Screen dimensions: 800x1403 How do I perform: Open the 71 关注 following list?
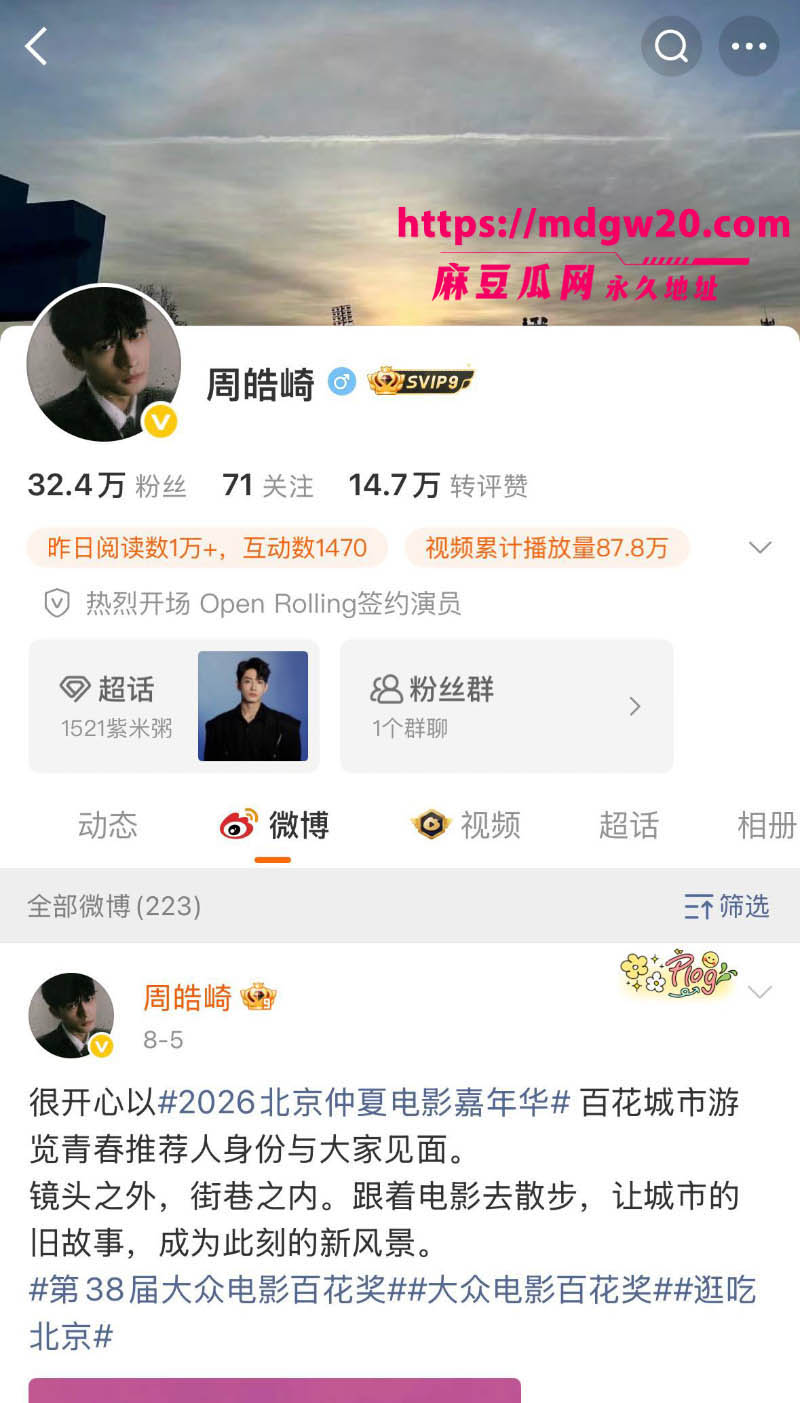268,486
